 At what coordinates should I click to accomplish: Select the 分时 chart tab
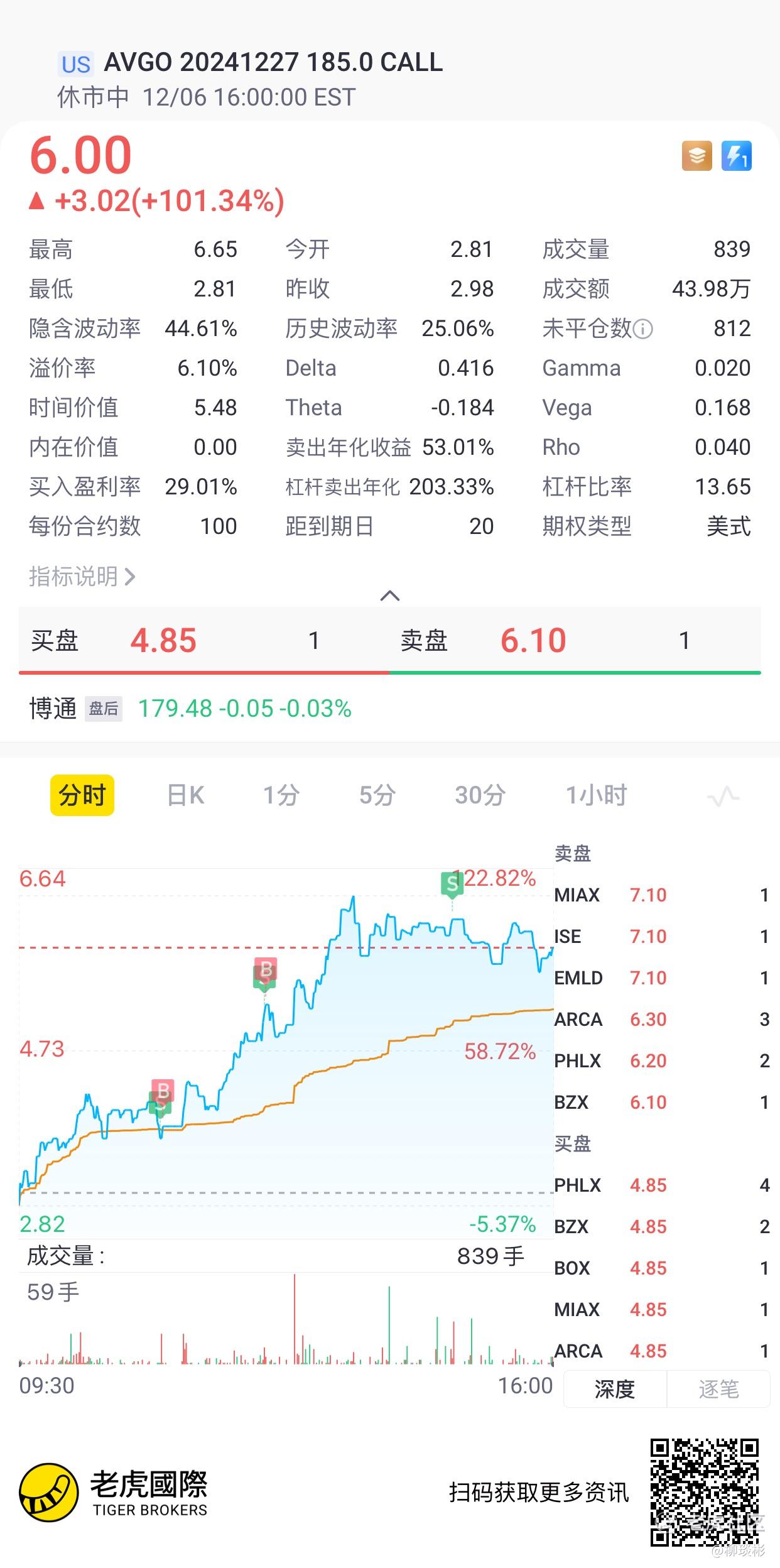(x=82, y=795)
